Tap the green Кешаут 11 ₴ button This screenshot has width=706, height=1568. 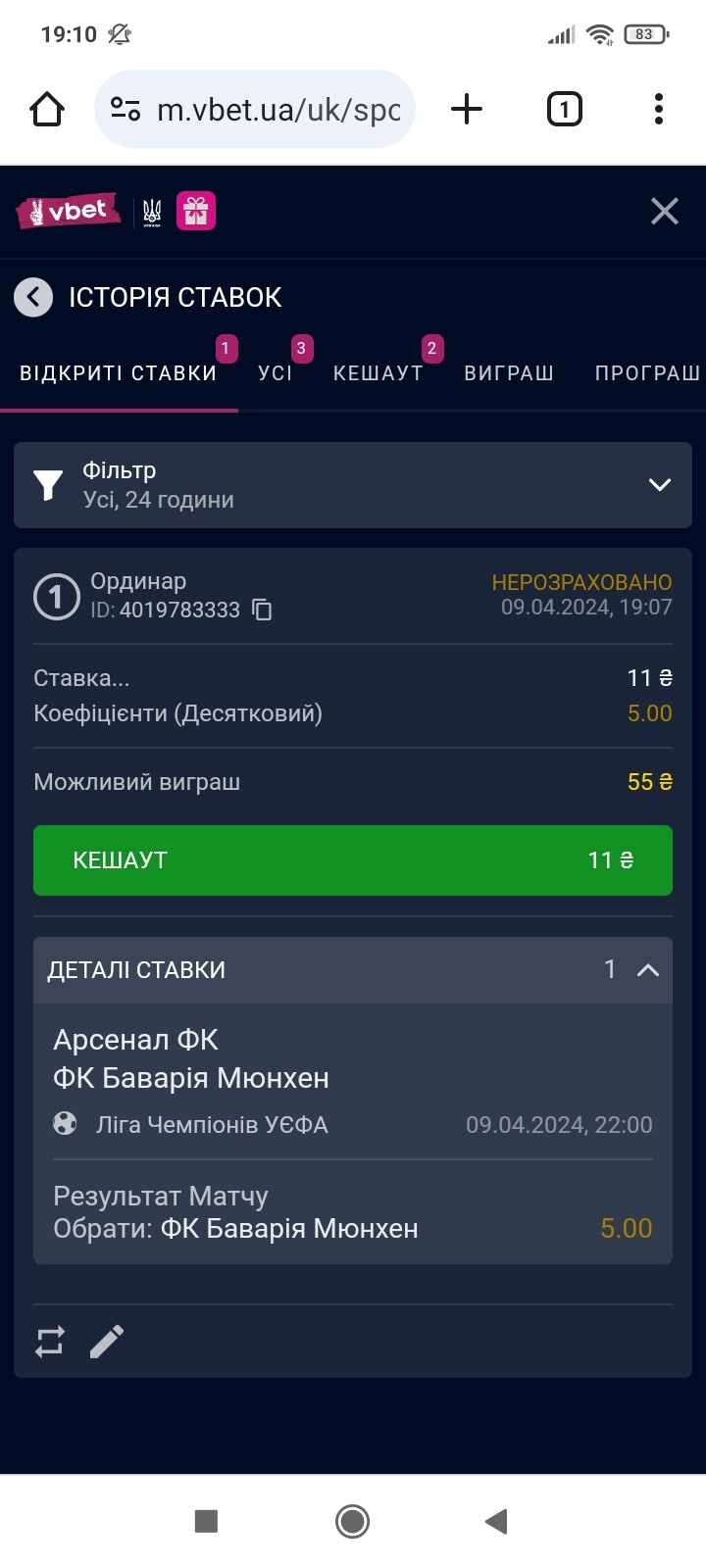coord(353,860)
